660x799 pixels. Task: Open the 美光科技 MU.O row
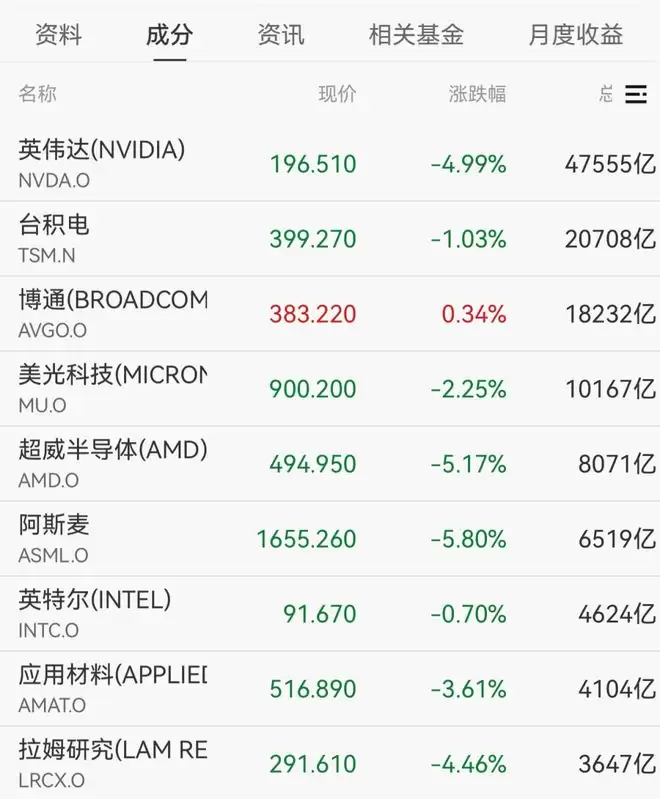(330, 389)
